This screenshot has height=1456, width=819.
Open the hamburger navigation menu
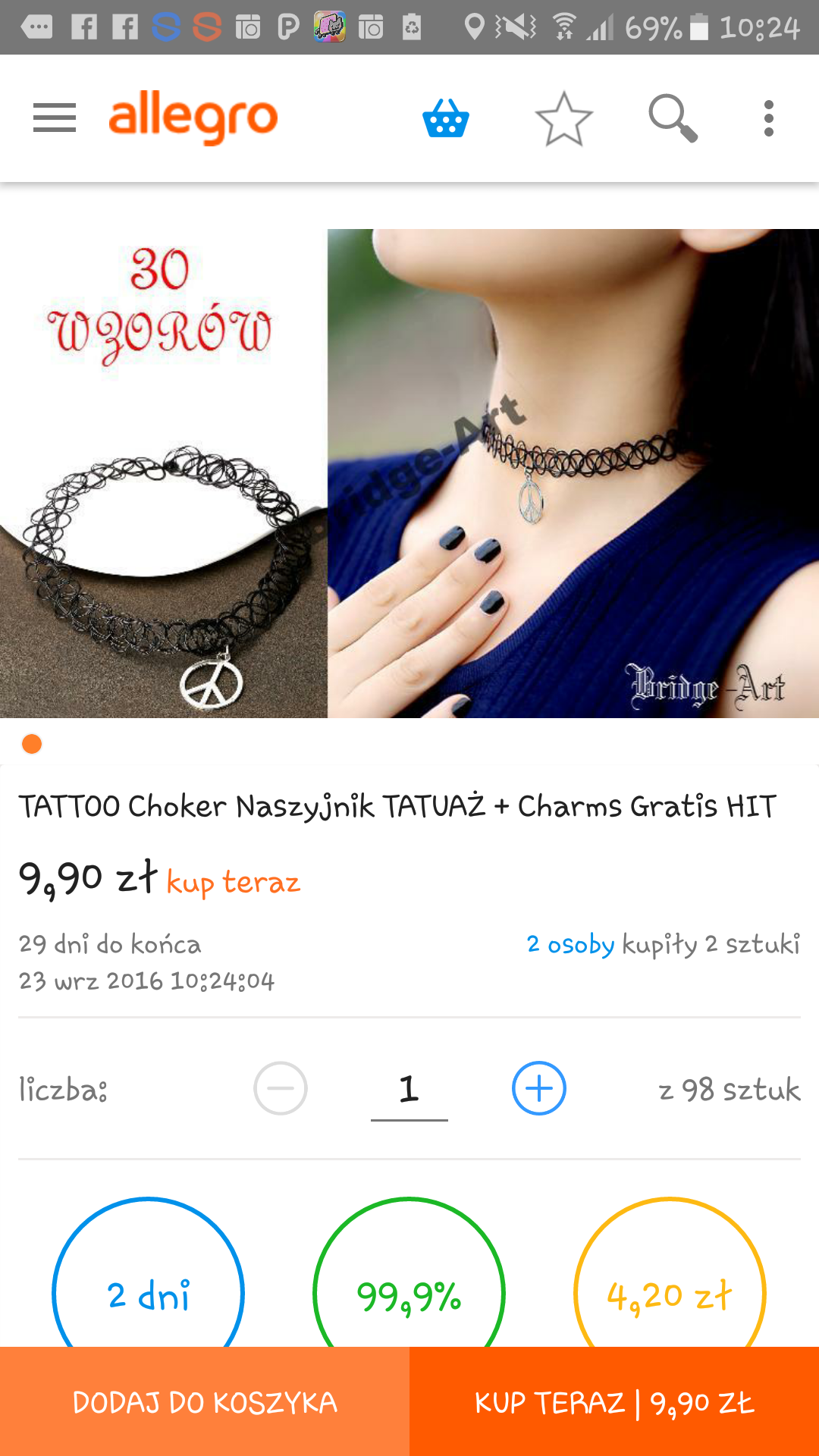pyautogui.click(x=55, y=118)
